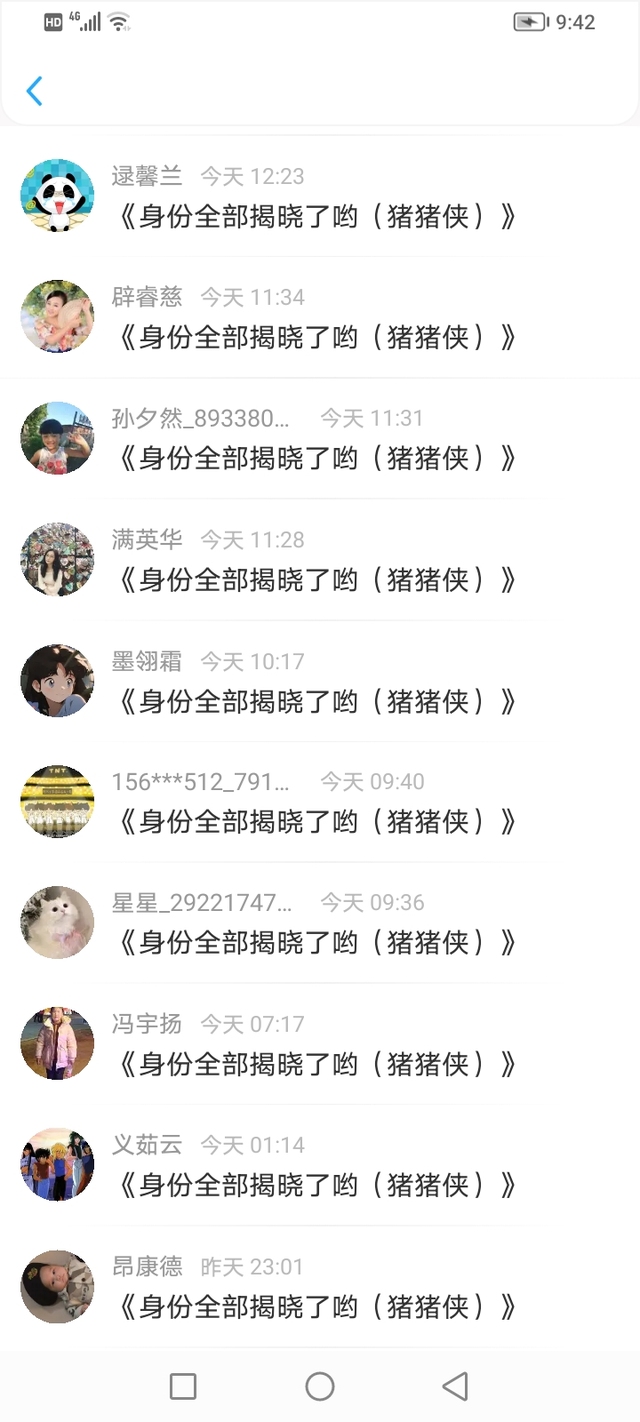Open the entry from 义茹云

318,1166
